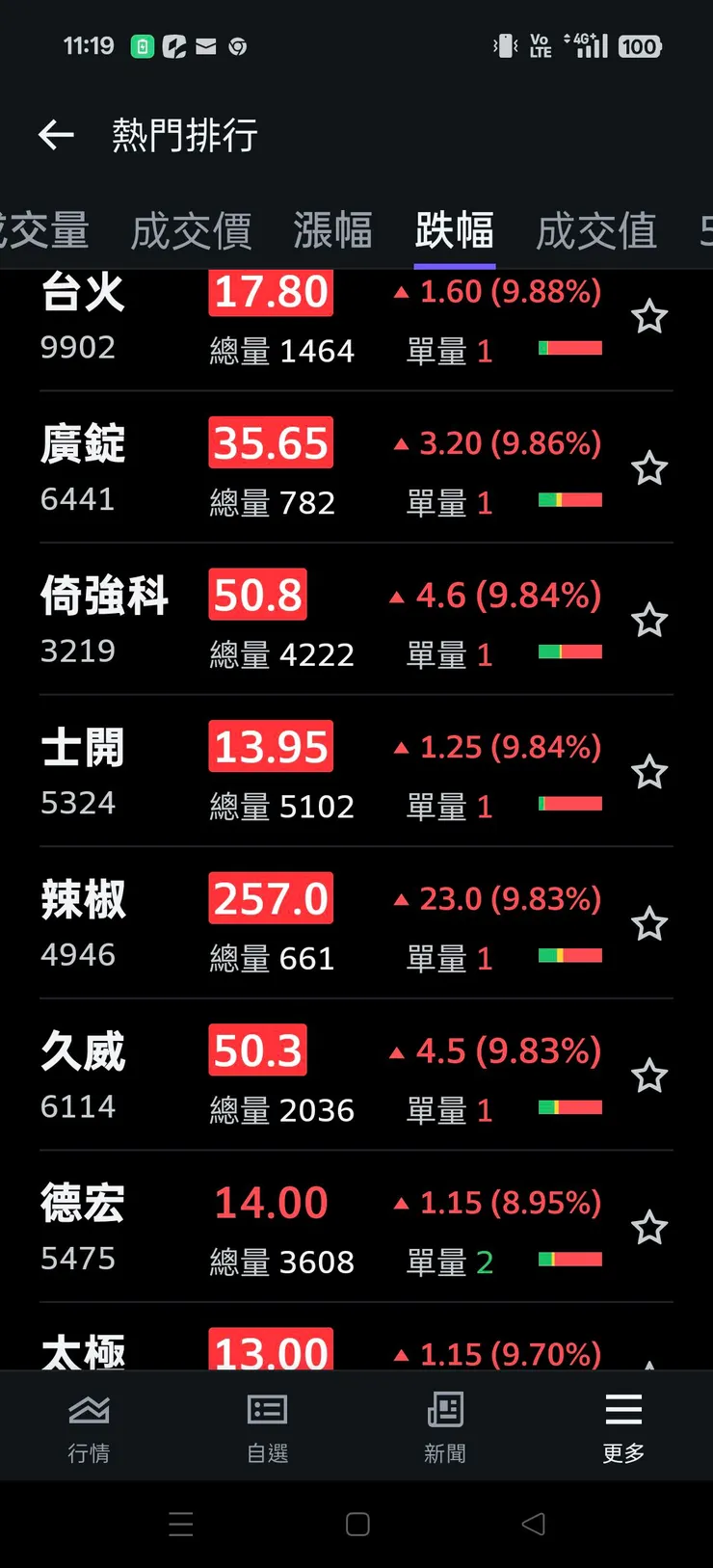Add 台火 to favorites with its star
The height and width of the screenshot is (1568, 713).
(x=650, y=315)
